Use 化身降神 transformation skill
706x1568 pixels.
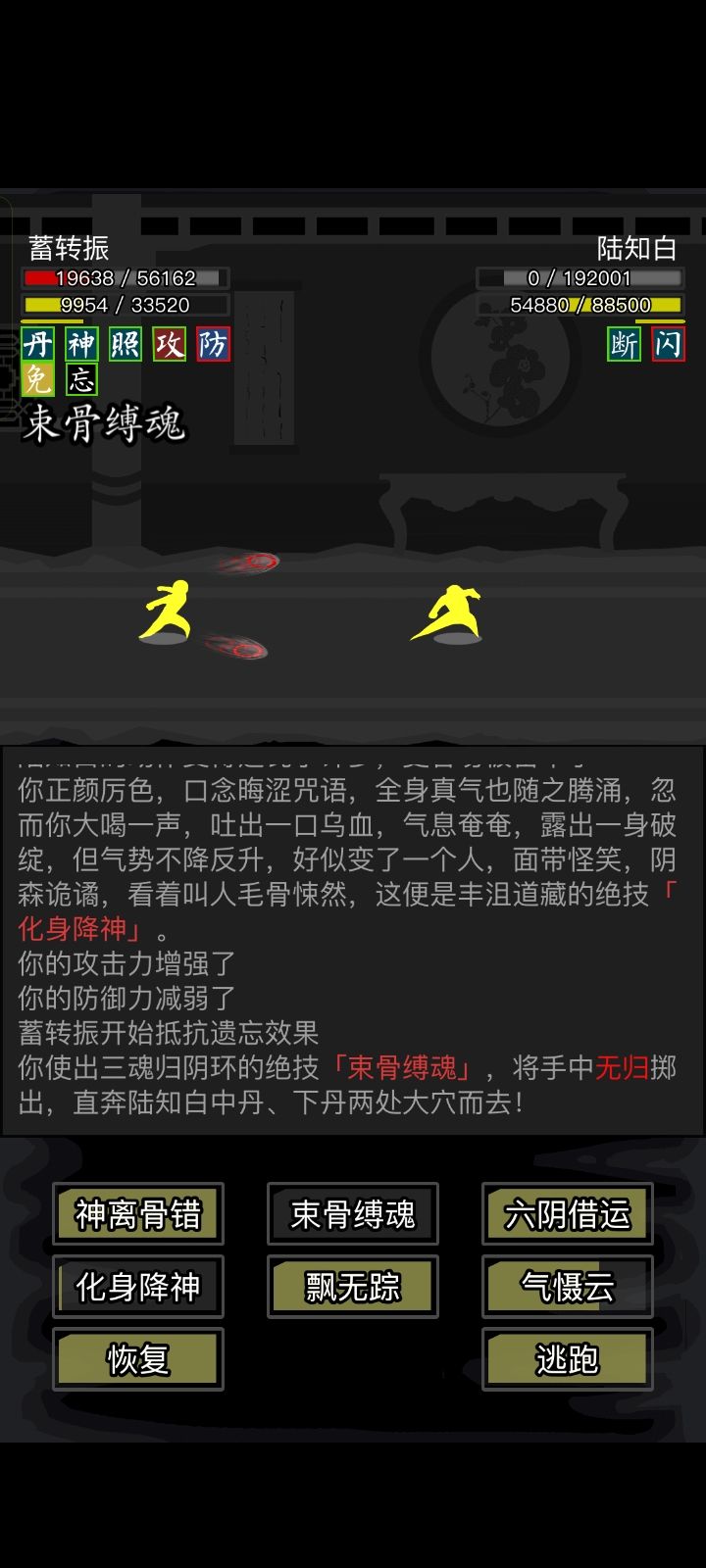pos(137,1287)
